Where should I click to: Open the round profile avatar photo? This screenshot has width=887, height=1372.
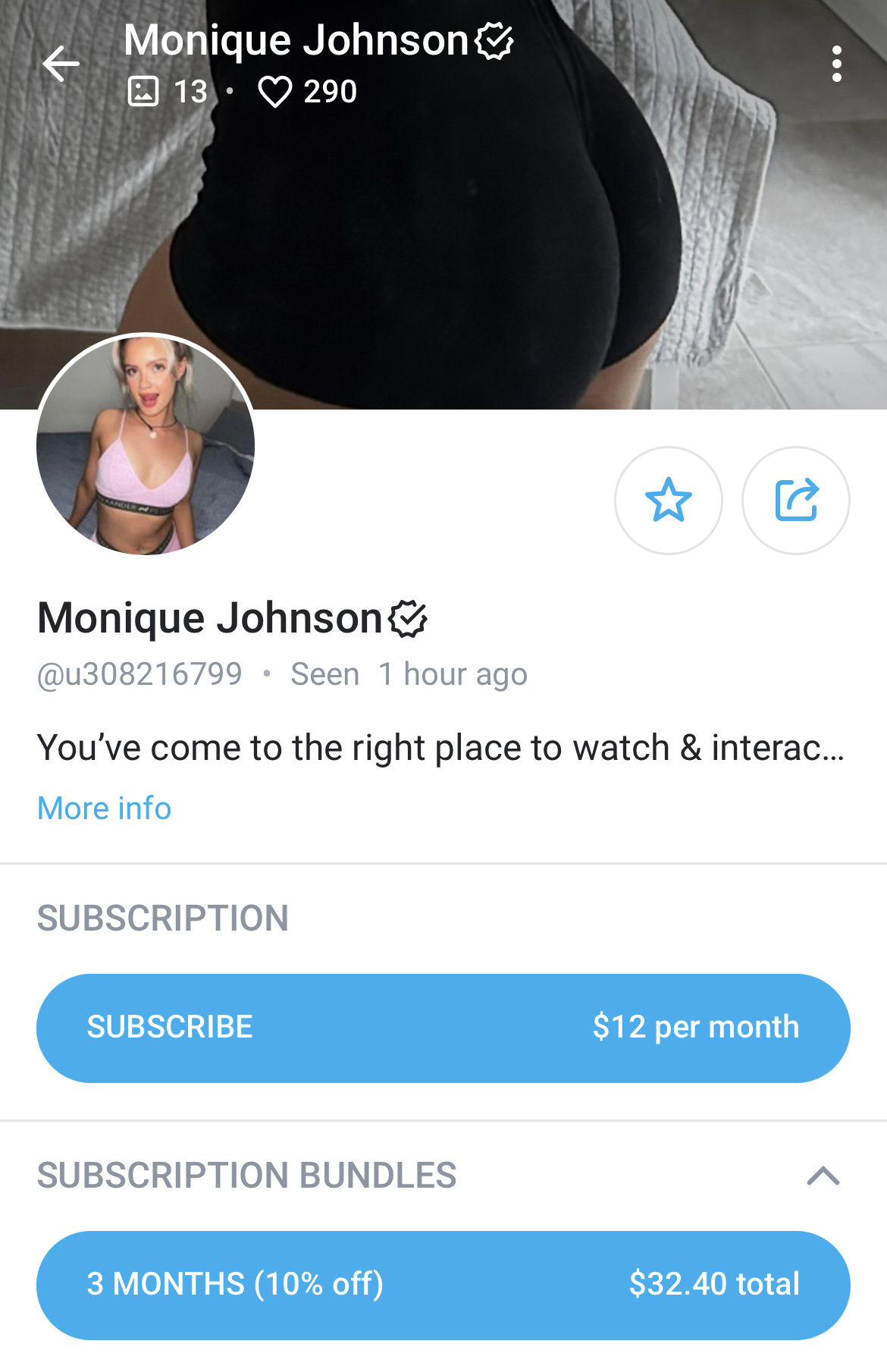click(x=146, y=444)
